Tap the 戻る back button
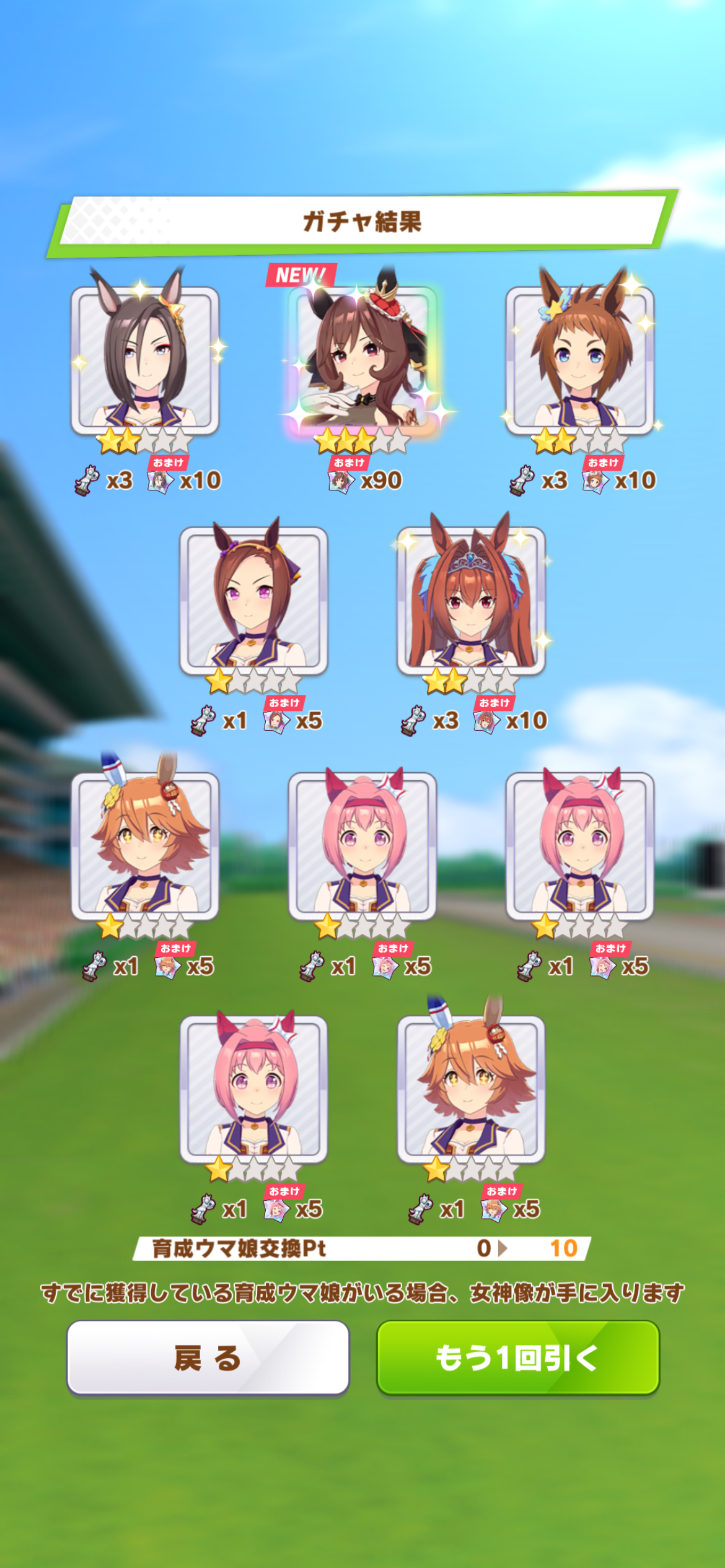The width and height of the screenshot is (725, 1568). tap(208, 1357)
